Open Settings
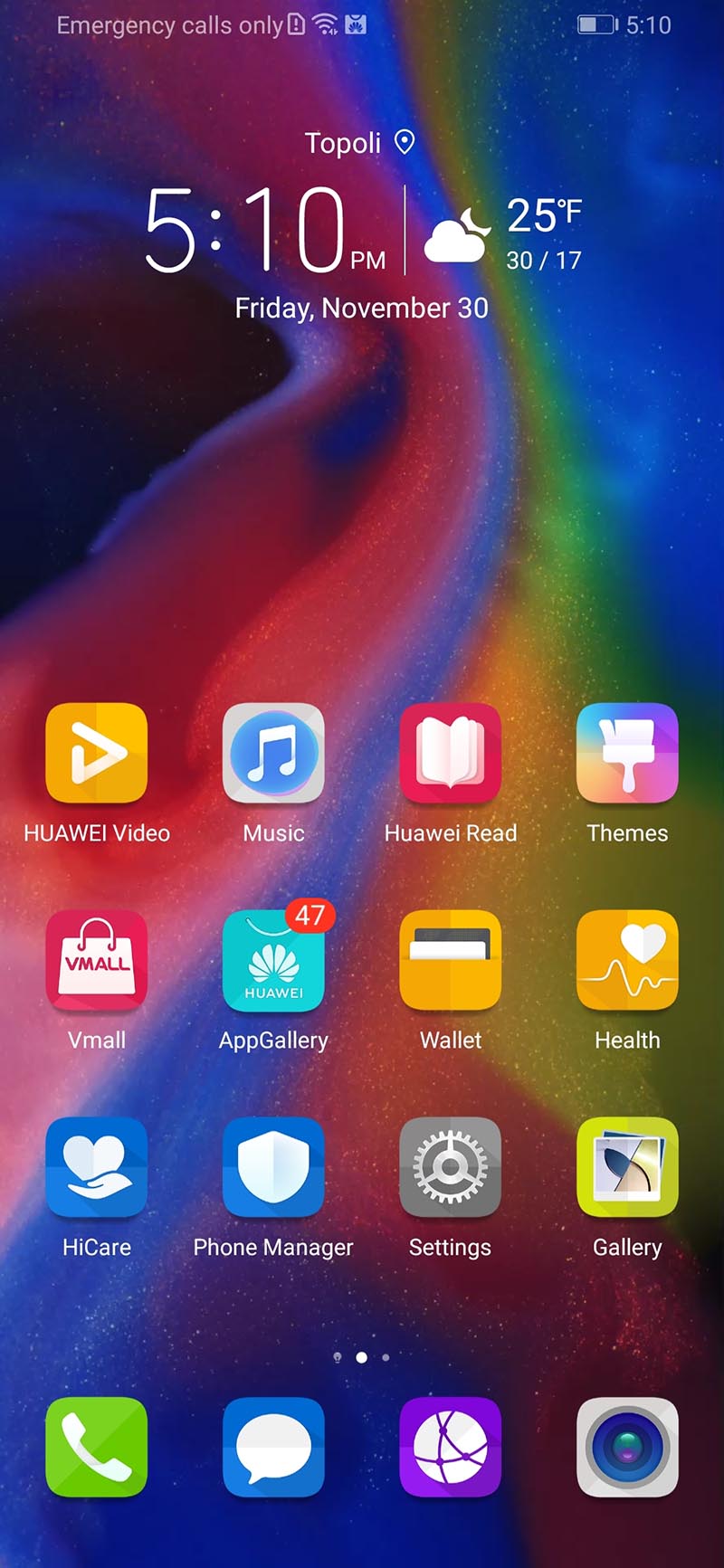The image size is (724, 1568). point(450,1167)
